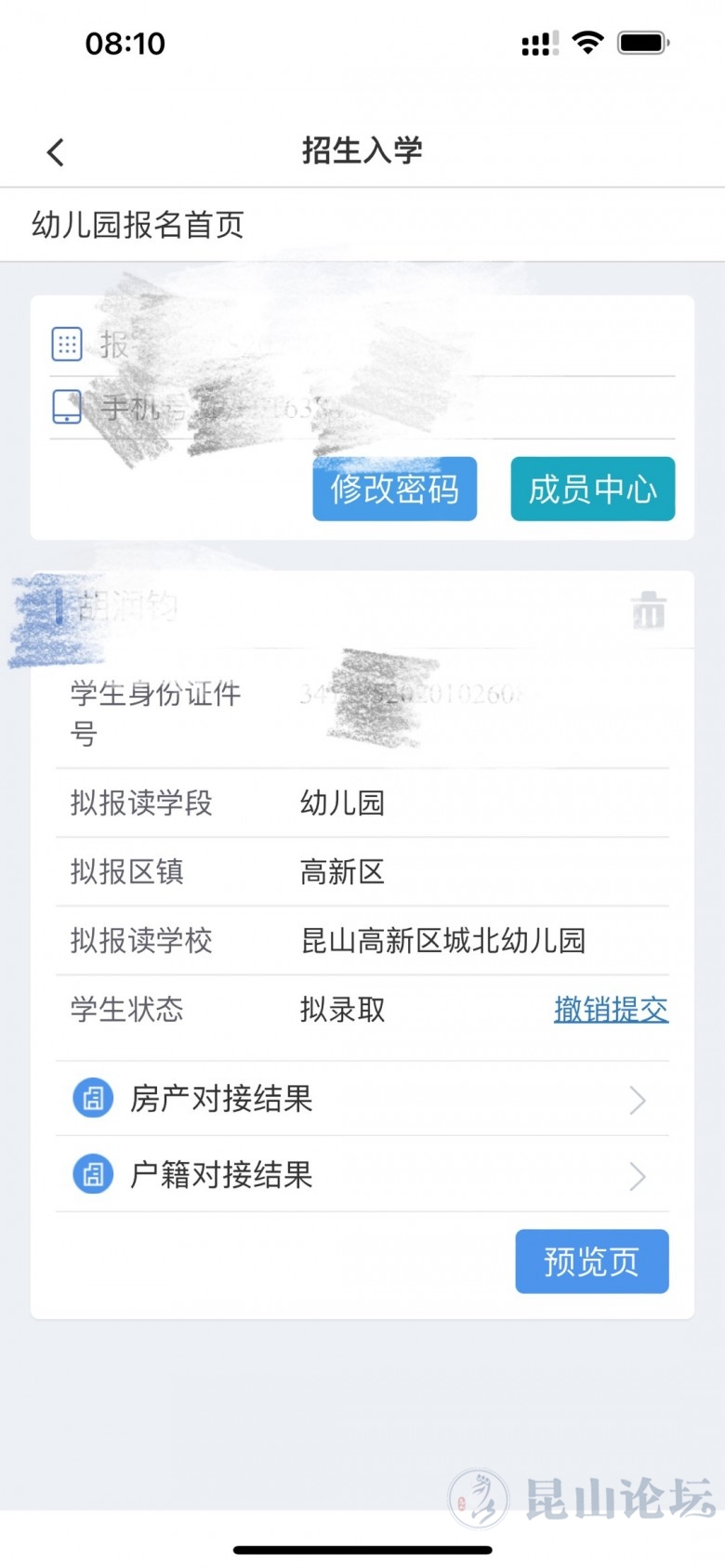Tap the 预览页 button
This screenshot has height=1568, width=725.
coord(591,1261)
